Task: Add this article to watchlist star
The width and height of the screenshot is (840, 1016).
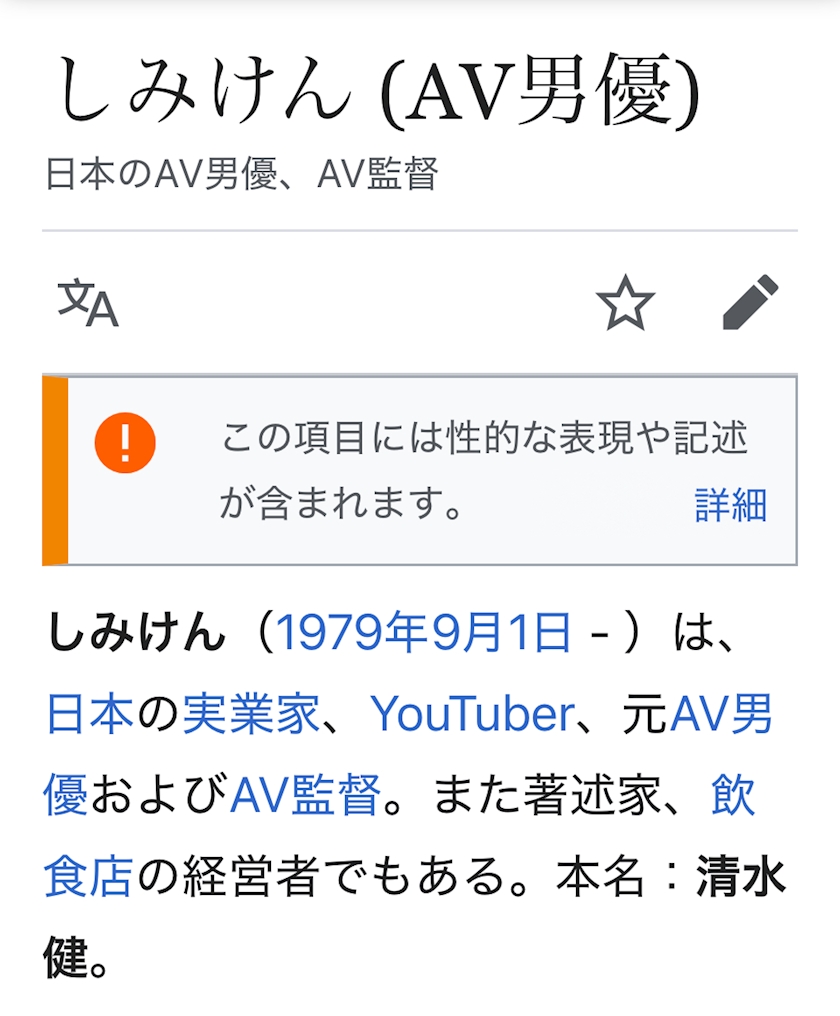Action: pyautogui.click(x=625, y=303)
